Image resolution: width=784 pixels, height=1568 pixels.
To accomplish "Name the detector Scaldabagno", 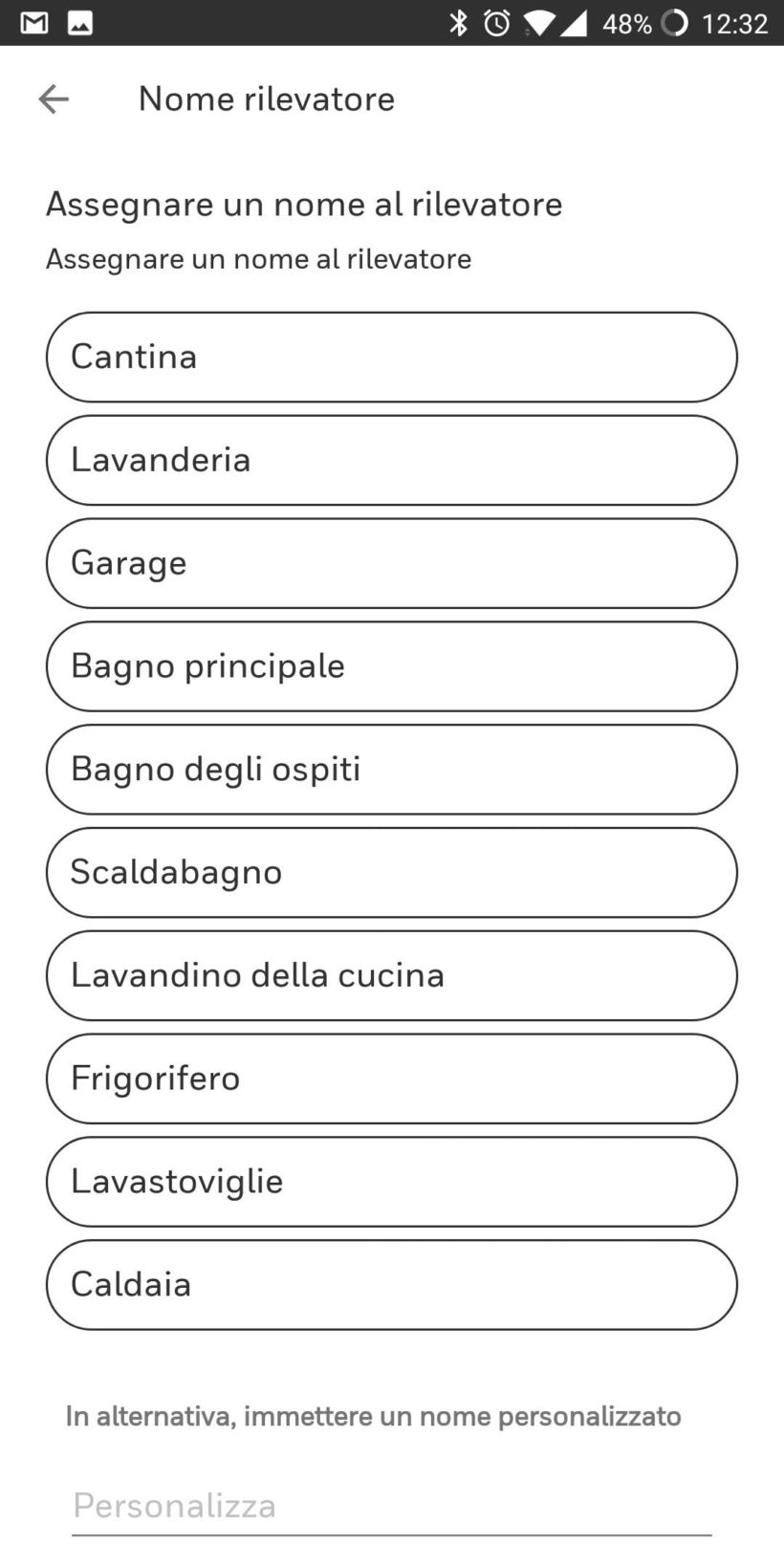I will [391, 873].
